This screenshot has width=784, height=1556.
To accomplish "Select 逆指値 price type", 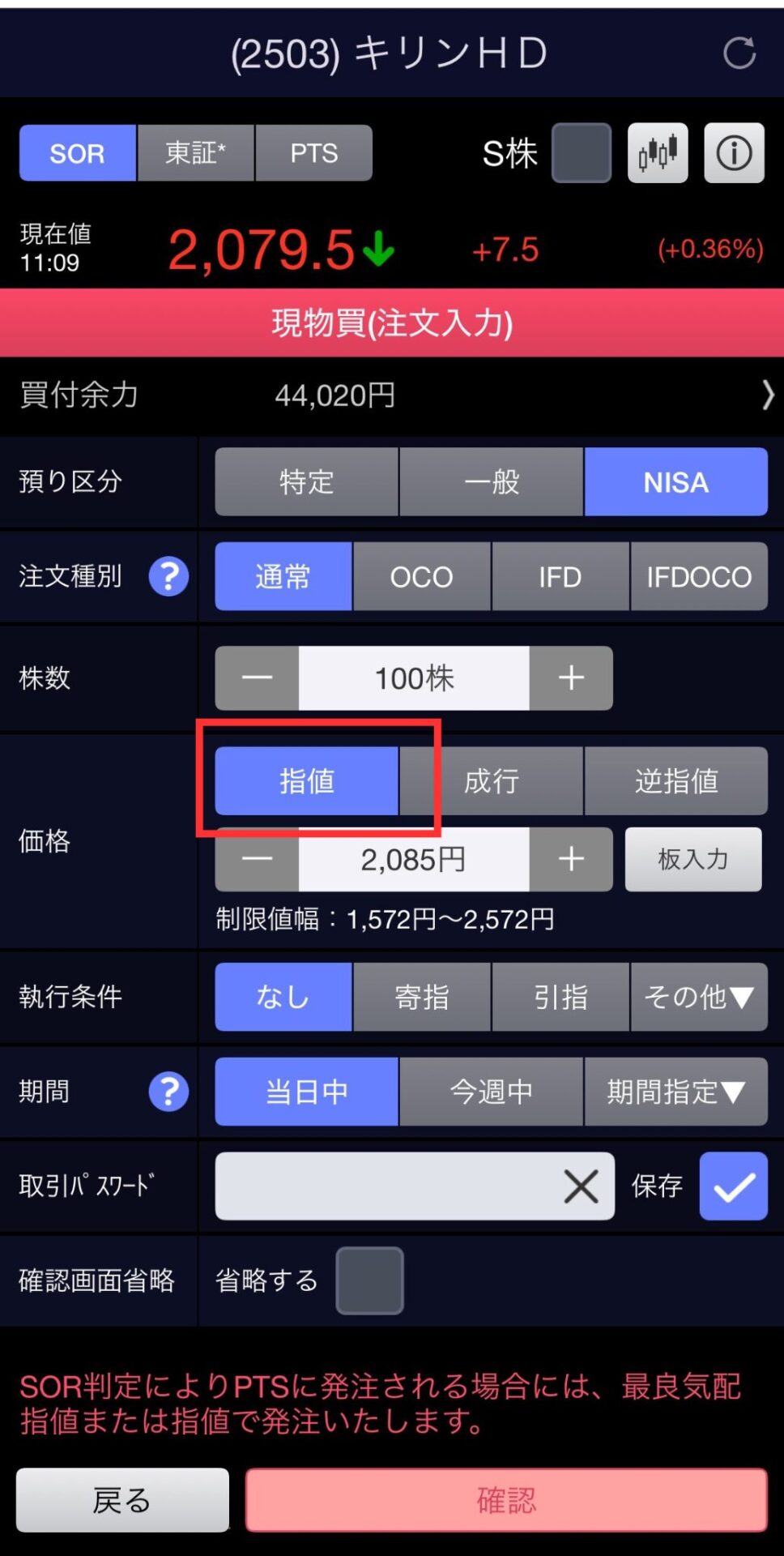I will (676, 780).
